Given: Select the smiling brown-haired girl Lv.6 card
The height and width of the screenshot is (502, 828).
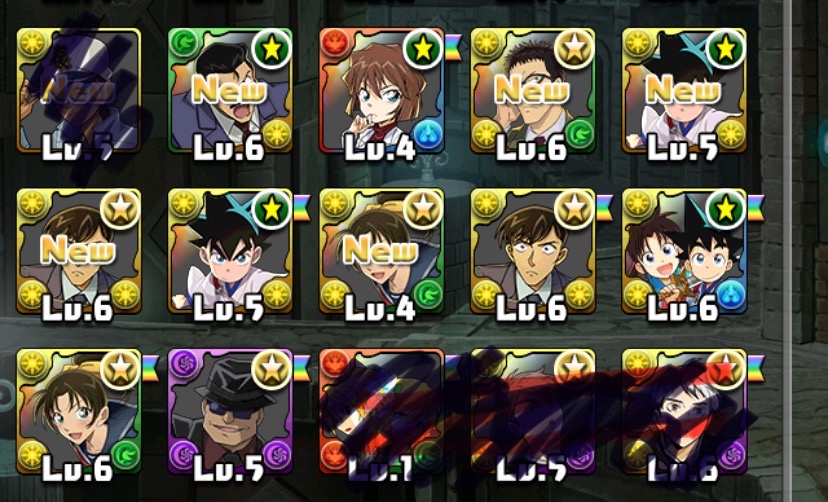Looking at the screenshot, I should tap(79, 412).
